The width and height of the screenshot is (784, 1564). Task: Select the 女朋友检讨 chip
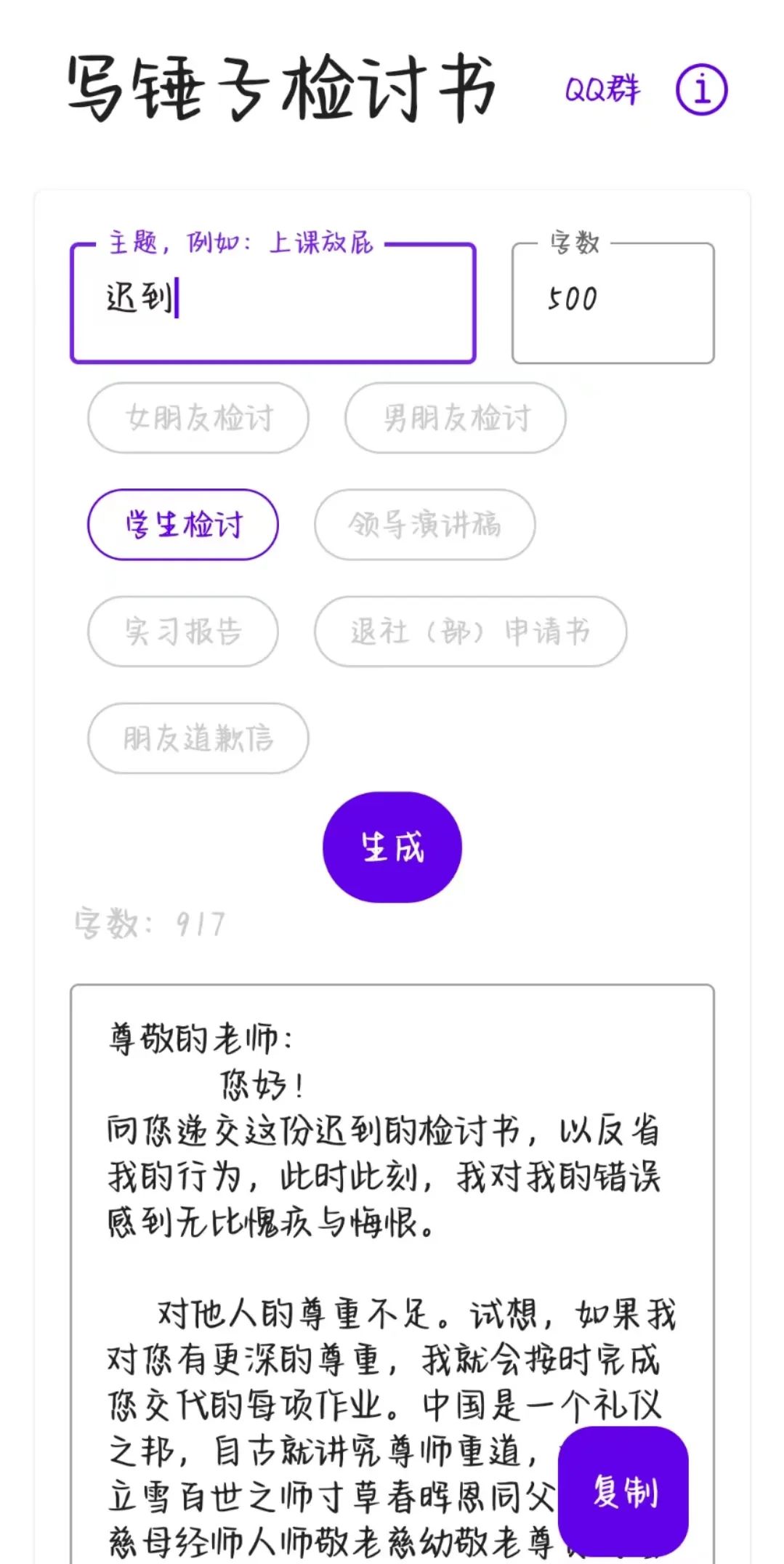[x=198, y=418]
